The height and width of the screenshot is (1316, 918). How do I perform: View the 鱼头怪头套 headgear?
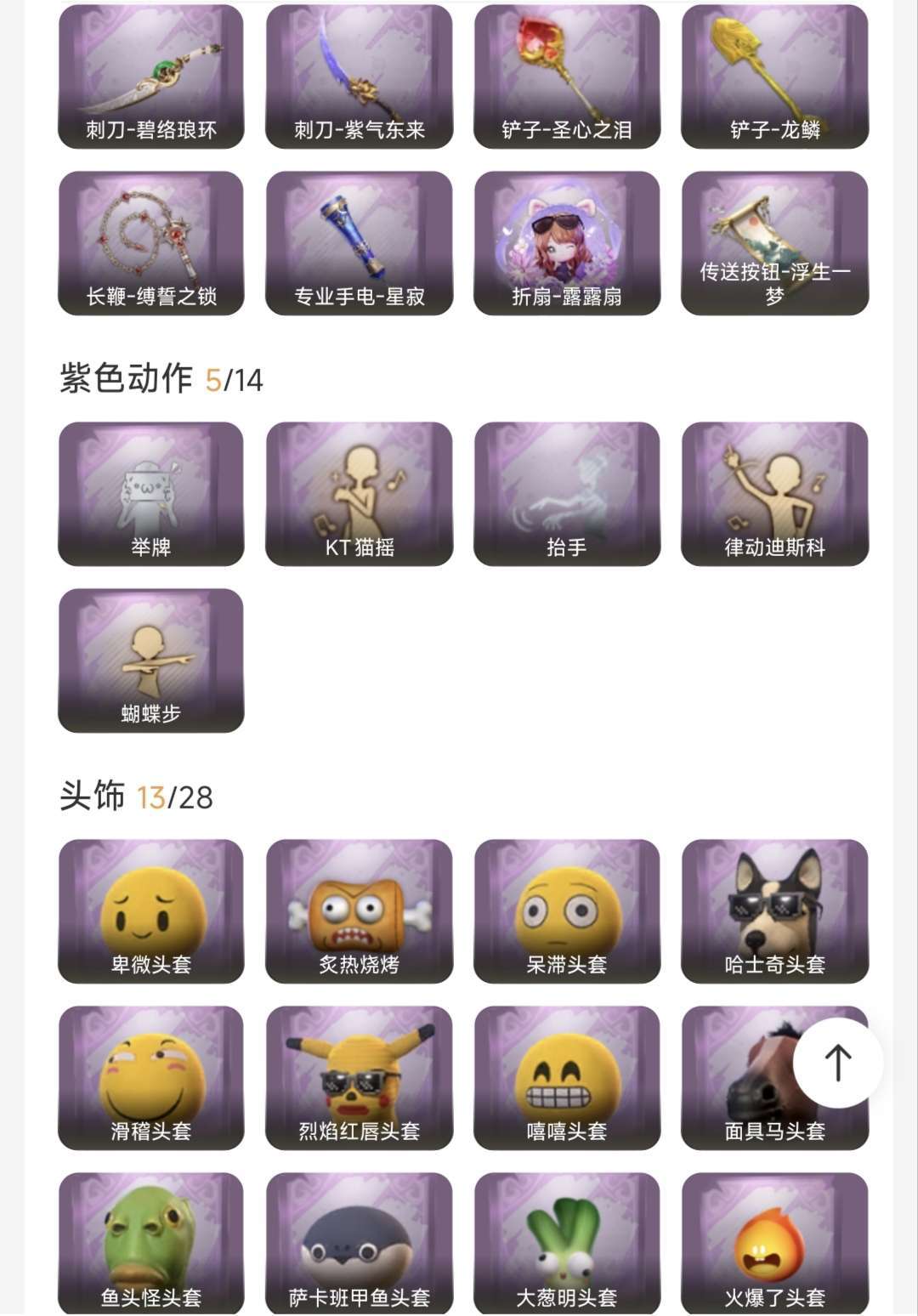coord(151,1245)
